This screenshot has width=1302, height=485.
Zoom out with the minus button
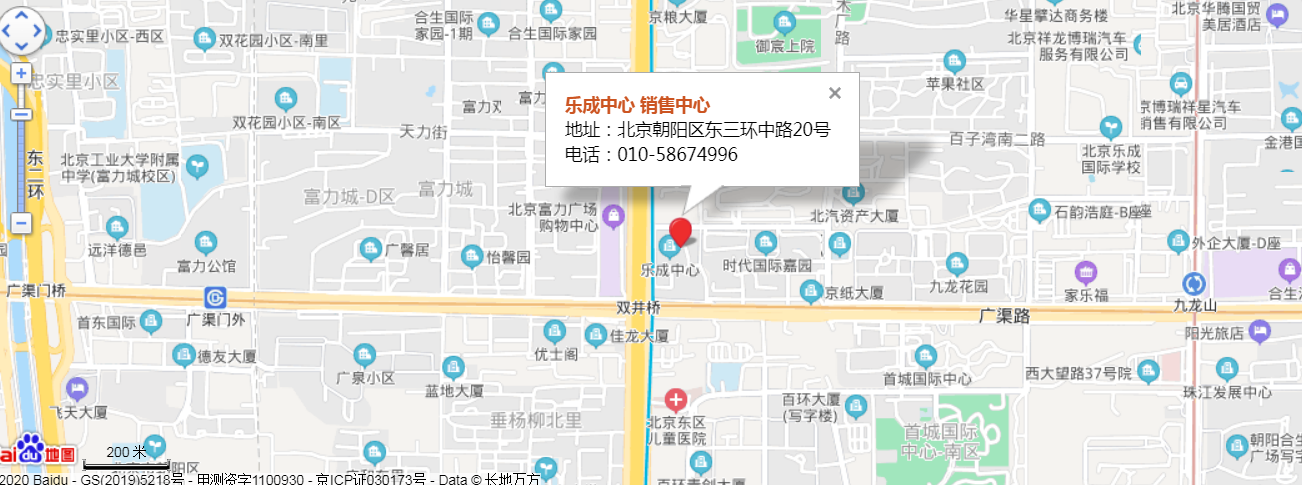pyautogui.click(x=21, y=224)
